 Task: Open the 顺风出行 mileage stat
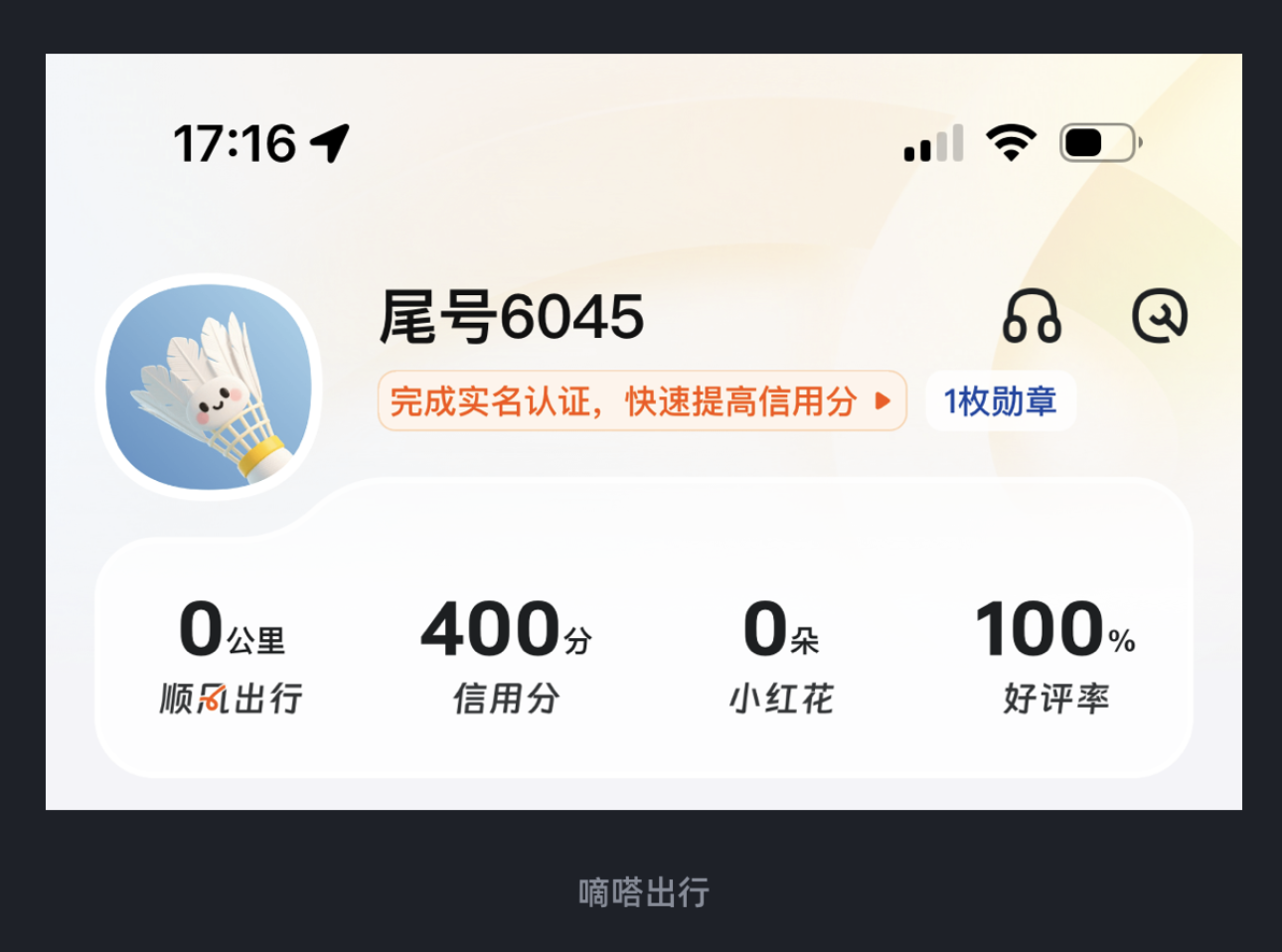click(x=232, y=655)
